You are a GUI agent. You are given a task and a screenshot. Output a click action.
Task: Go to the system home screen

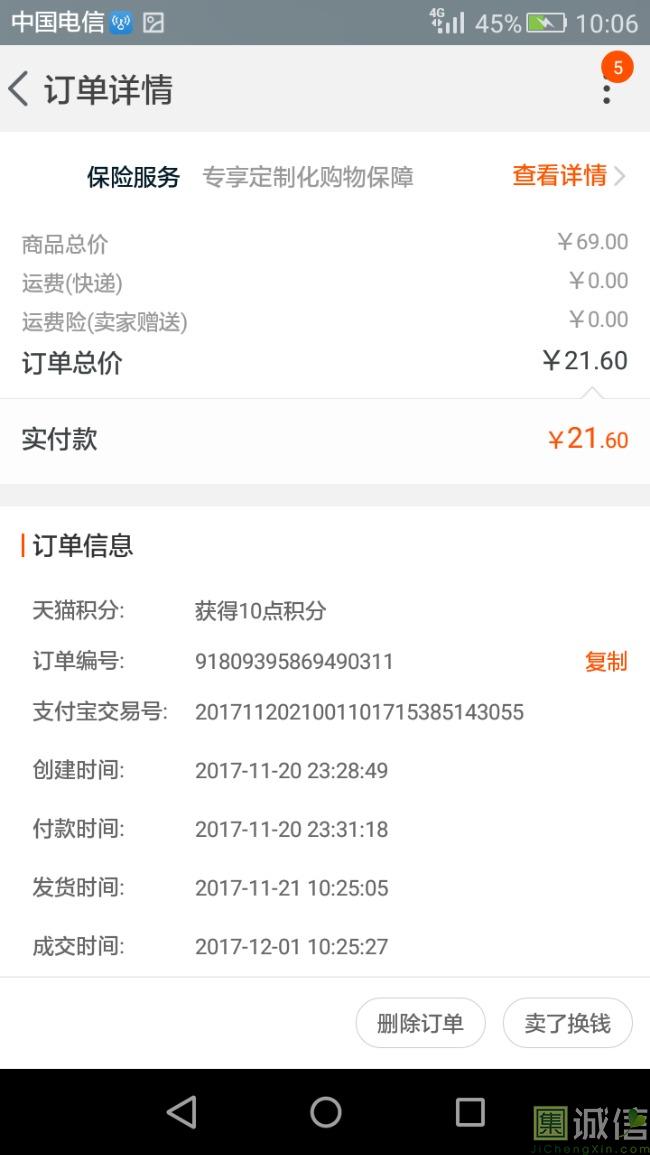[325, 1111]
